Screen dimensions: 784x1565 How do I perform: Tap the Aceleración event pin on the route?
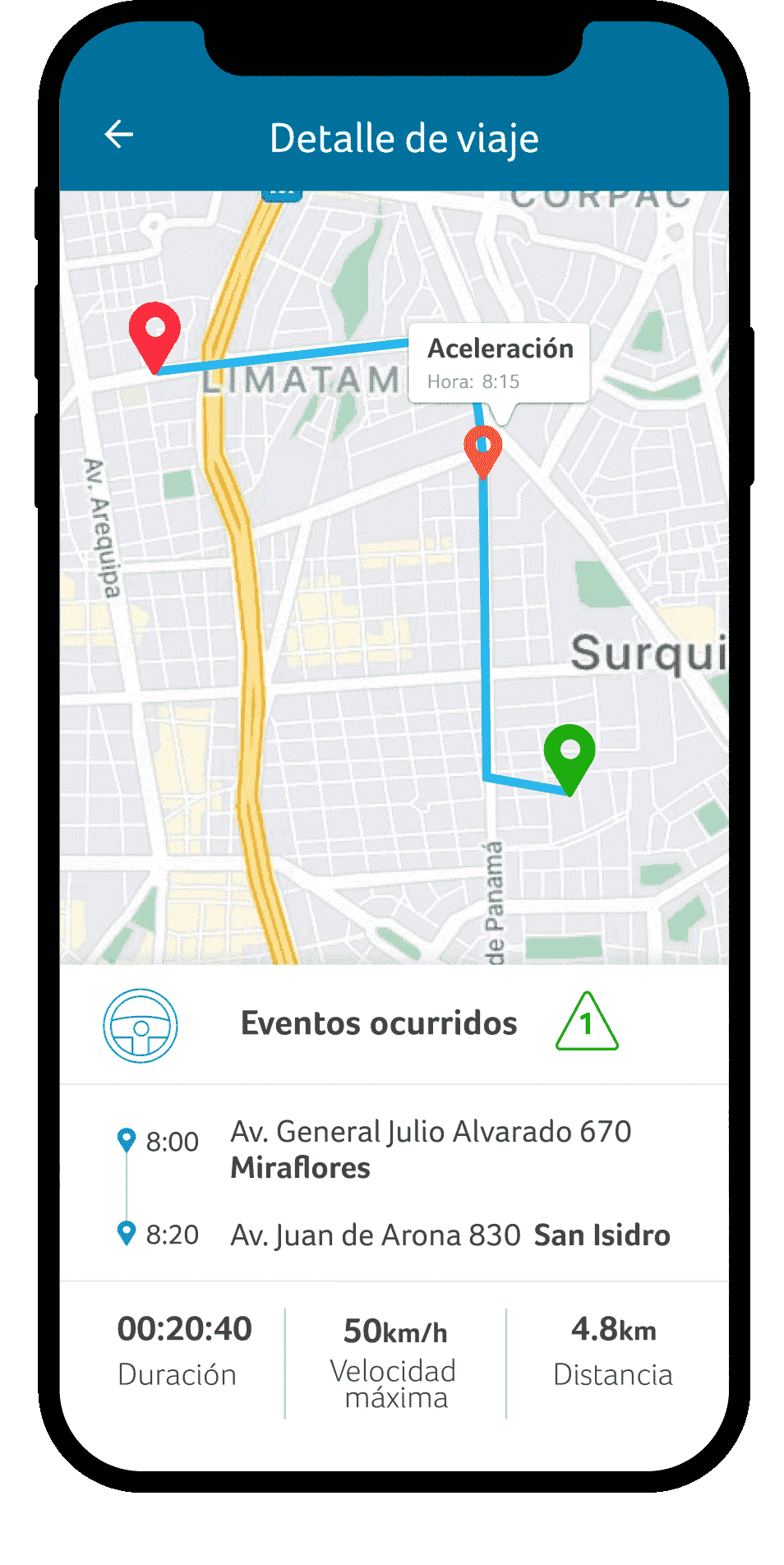[x=483, y=449]
